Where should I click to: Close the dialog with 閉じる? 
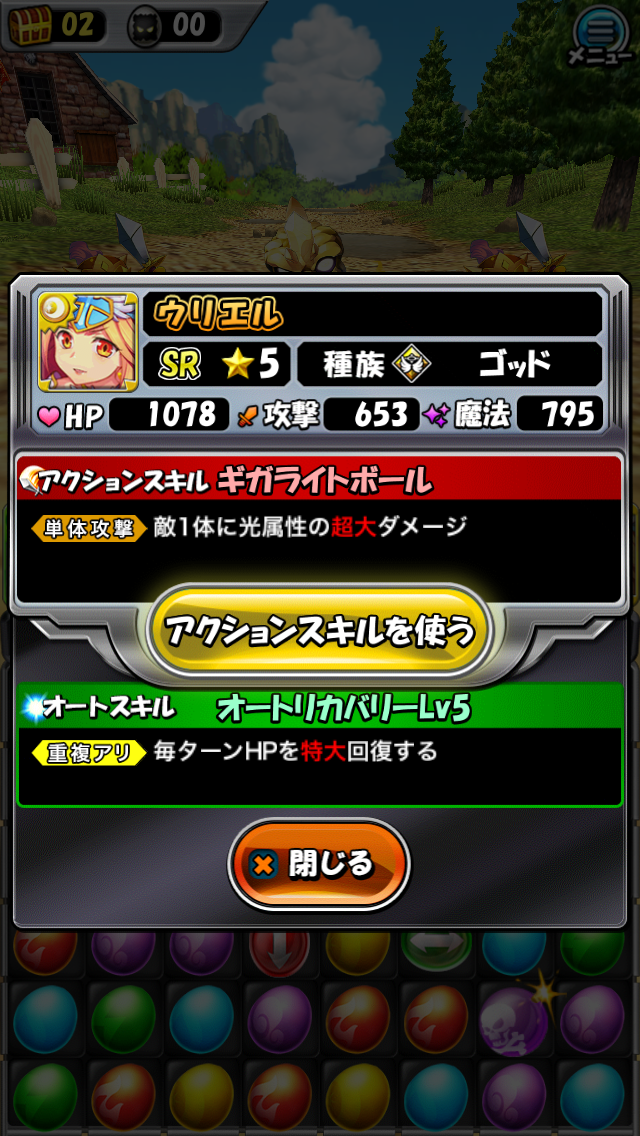pos(319,864)
